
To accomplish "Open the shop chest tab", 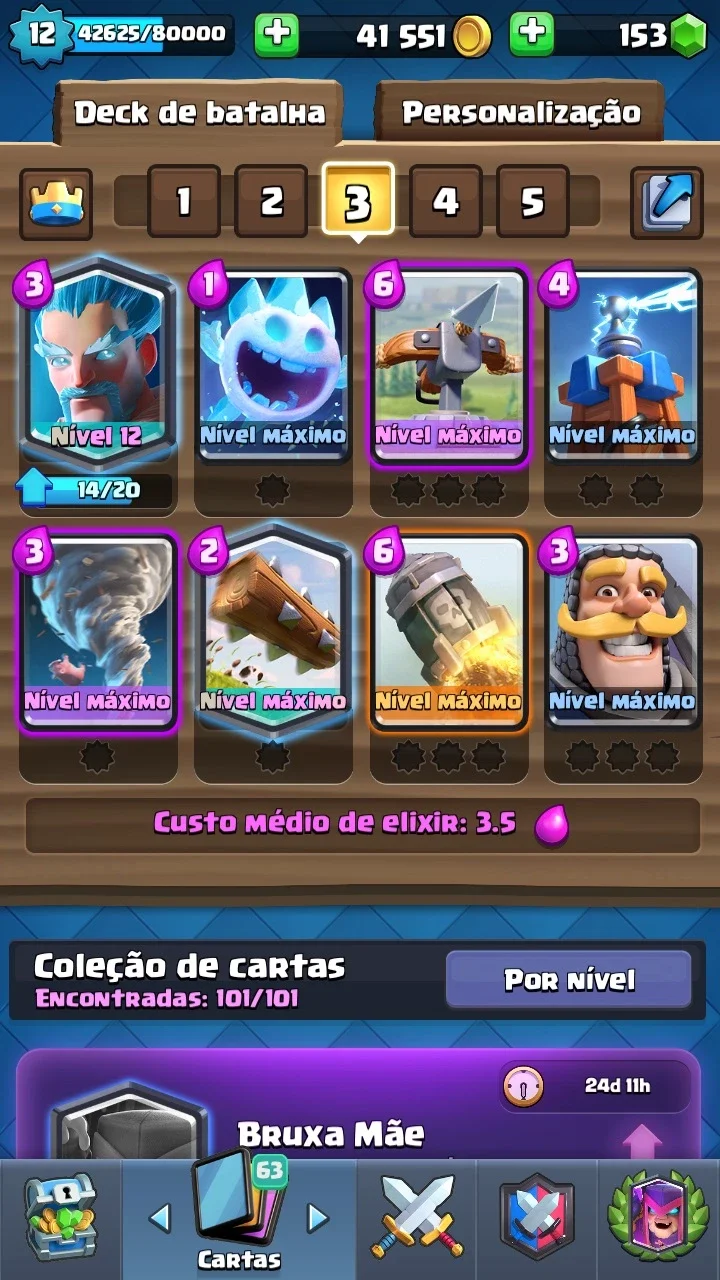I will (58, 1217).
